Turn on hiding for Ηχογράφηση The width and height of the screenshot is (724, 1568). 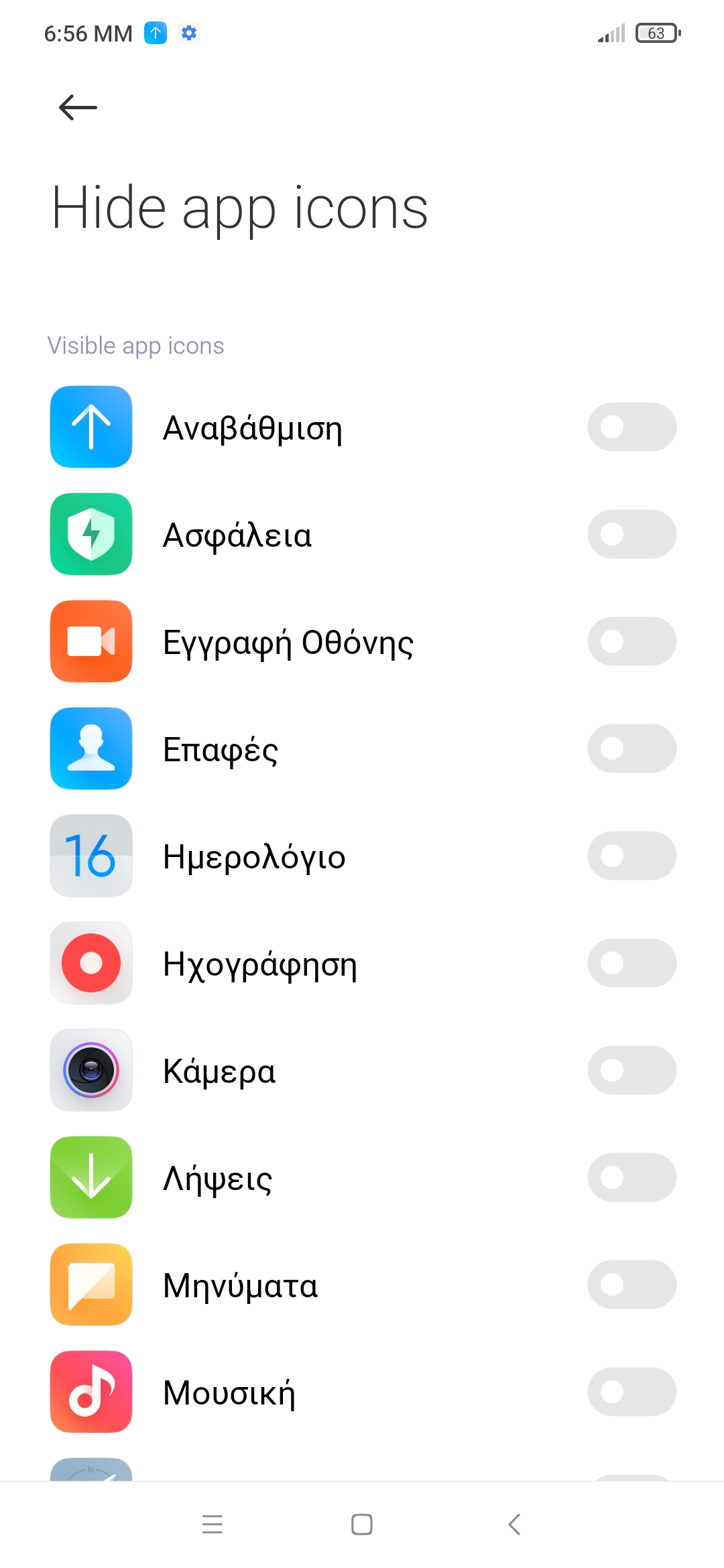click(x=631, y=963)
